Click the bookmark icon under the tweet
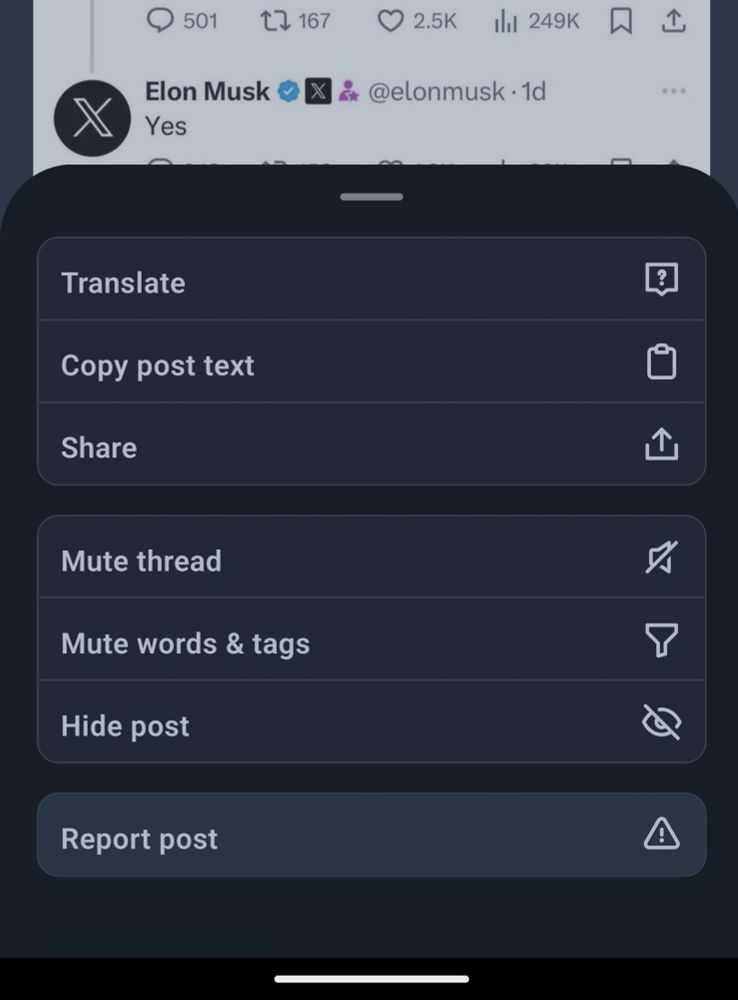Screen dimensions: 738x1000 coord(620,20)
